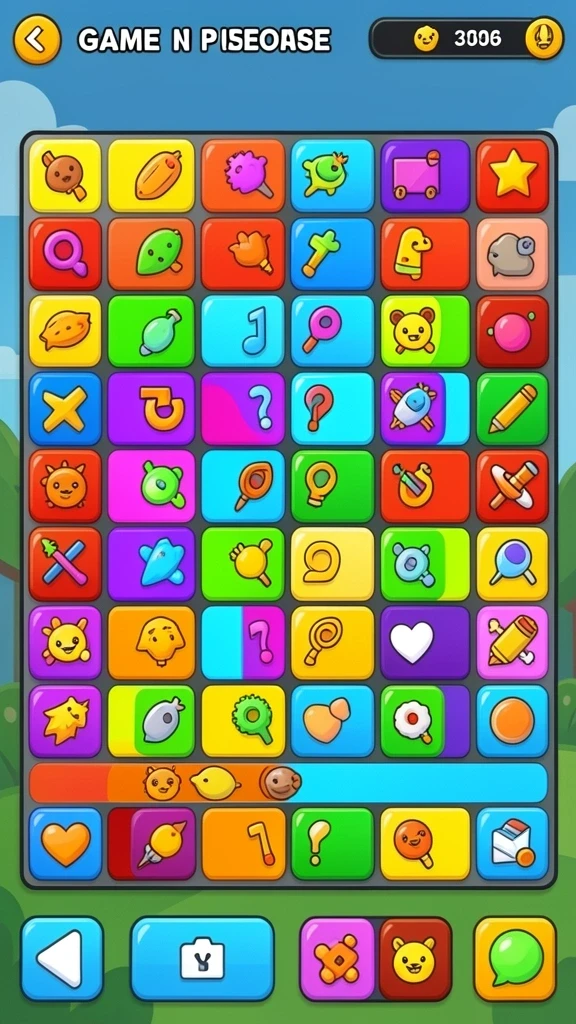Tap the gold coin button beside 3006

tap(544, 39)
